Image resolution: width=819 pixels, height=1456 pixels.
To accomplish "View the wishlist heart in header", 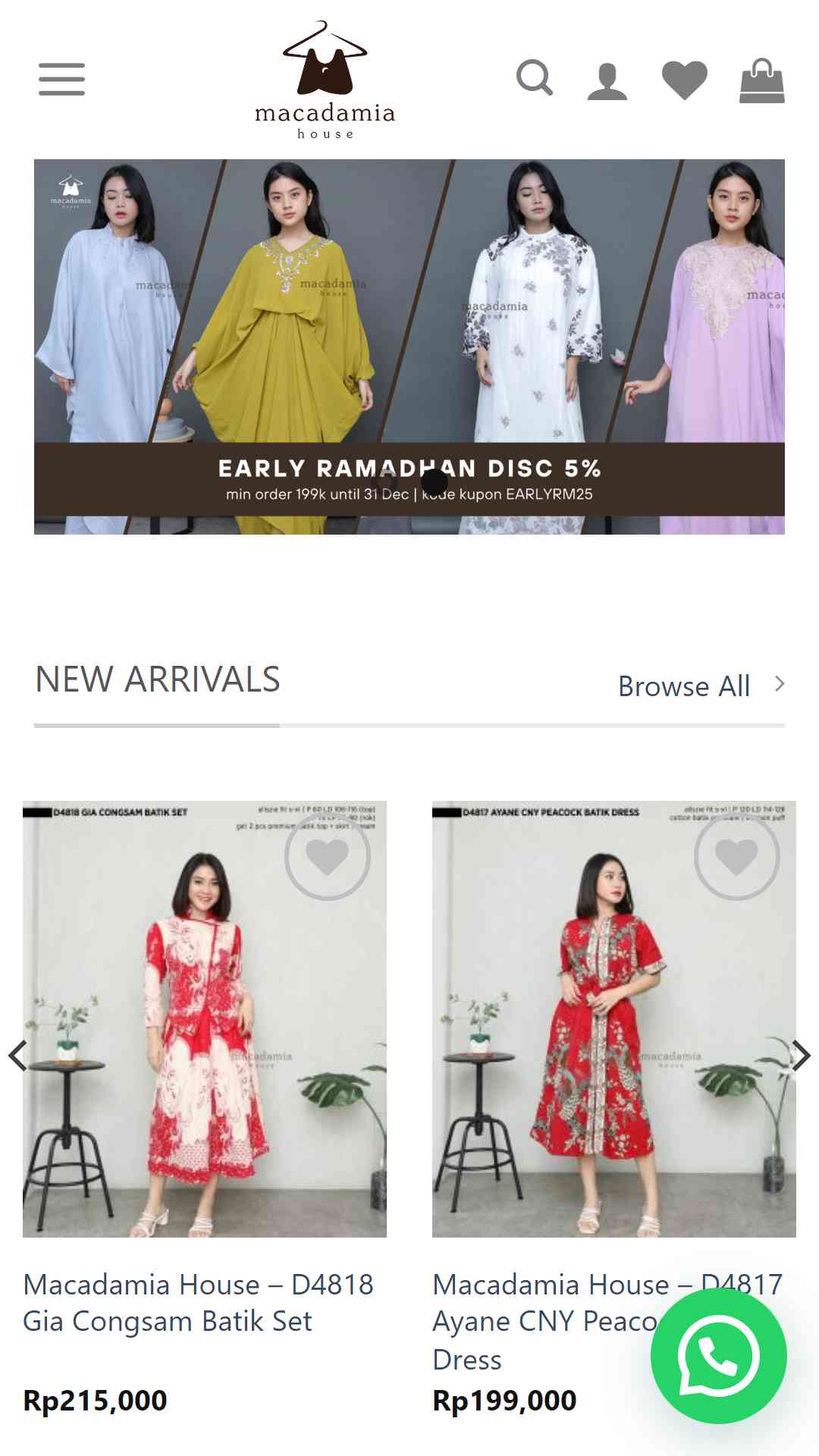I will tap(684, 80).
